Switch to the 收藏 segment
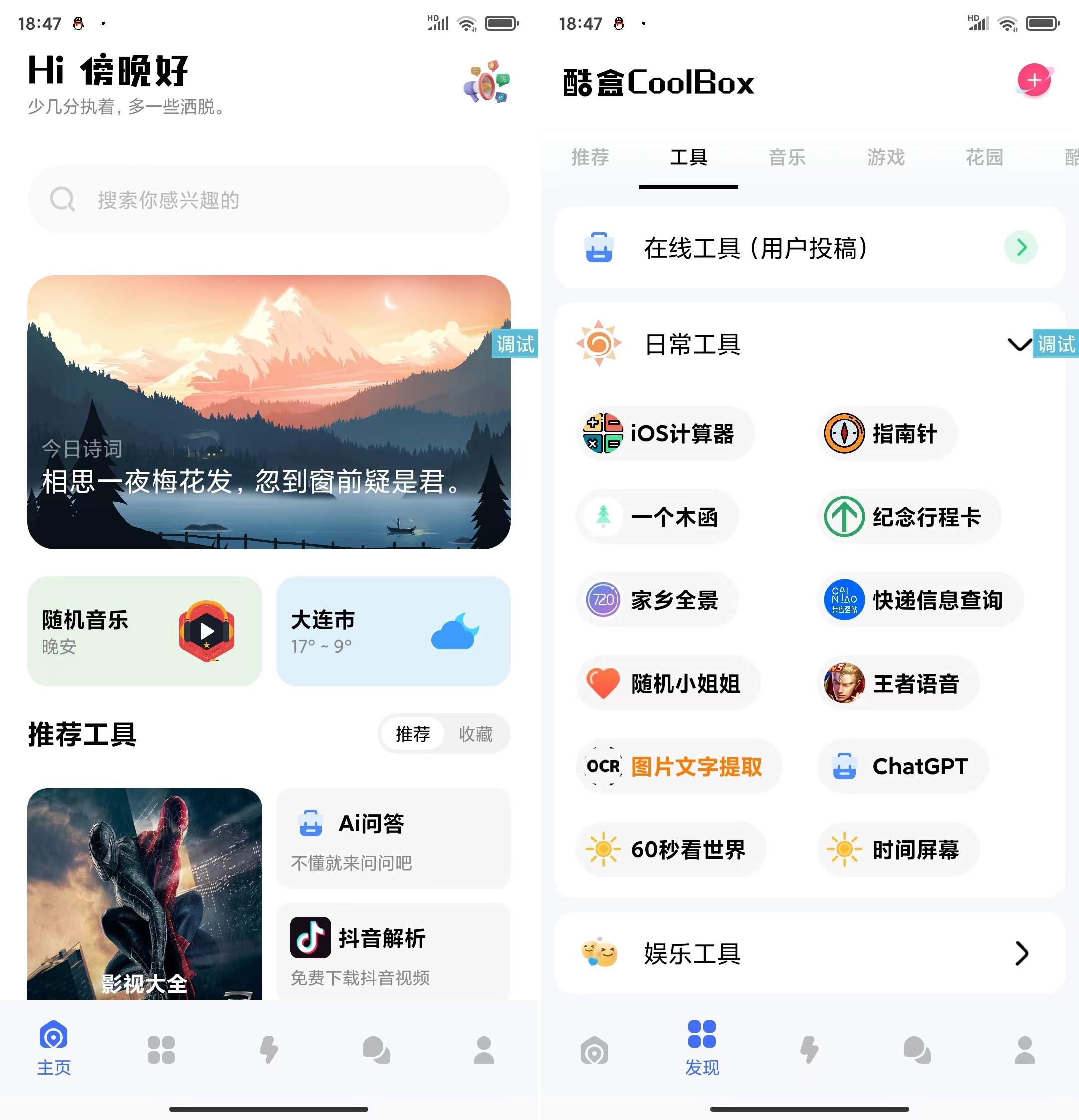The image size is (1079, 1120). [475, 734]
